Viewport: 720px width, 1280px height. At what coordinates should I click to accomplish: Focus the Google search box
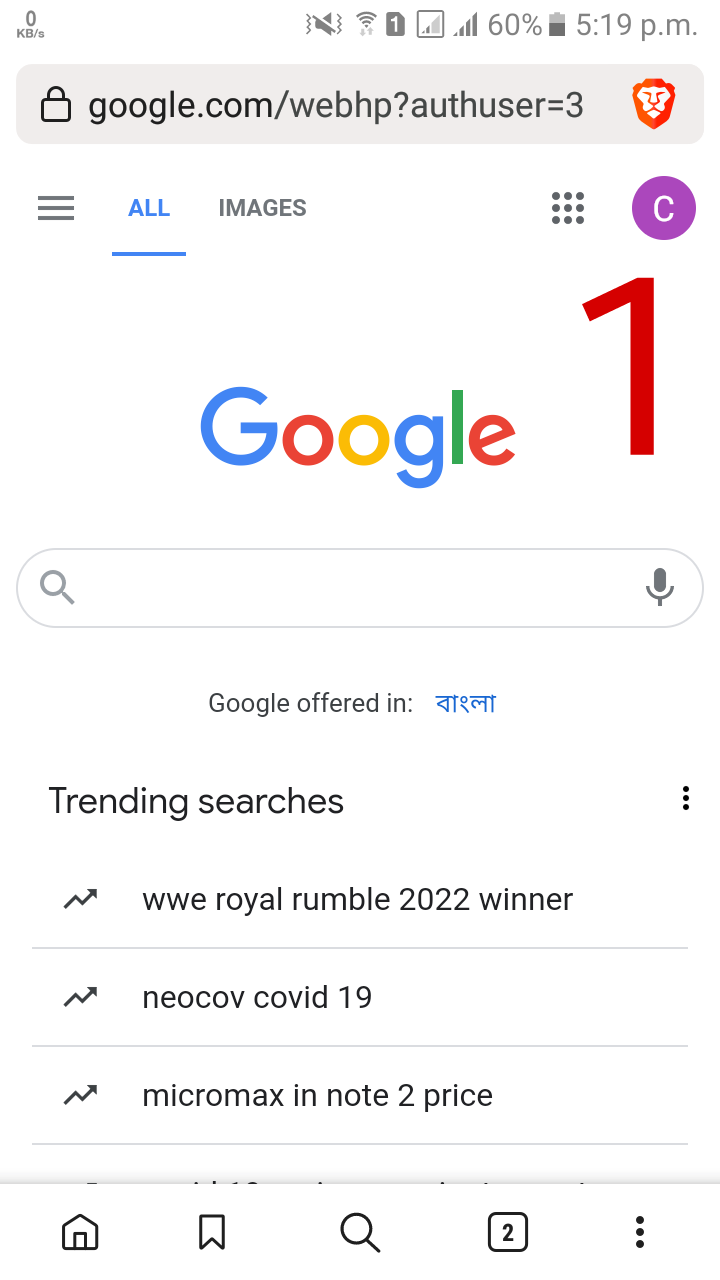point(350,588)
